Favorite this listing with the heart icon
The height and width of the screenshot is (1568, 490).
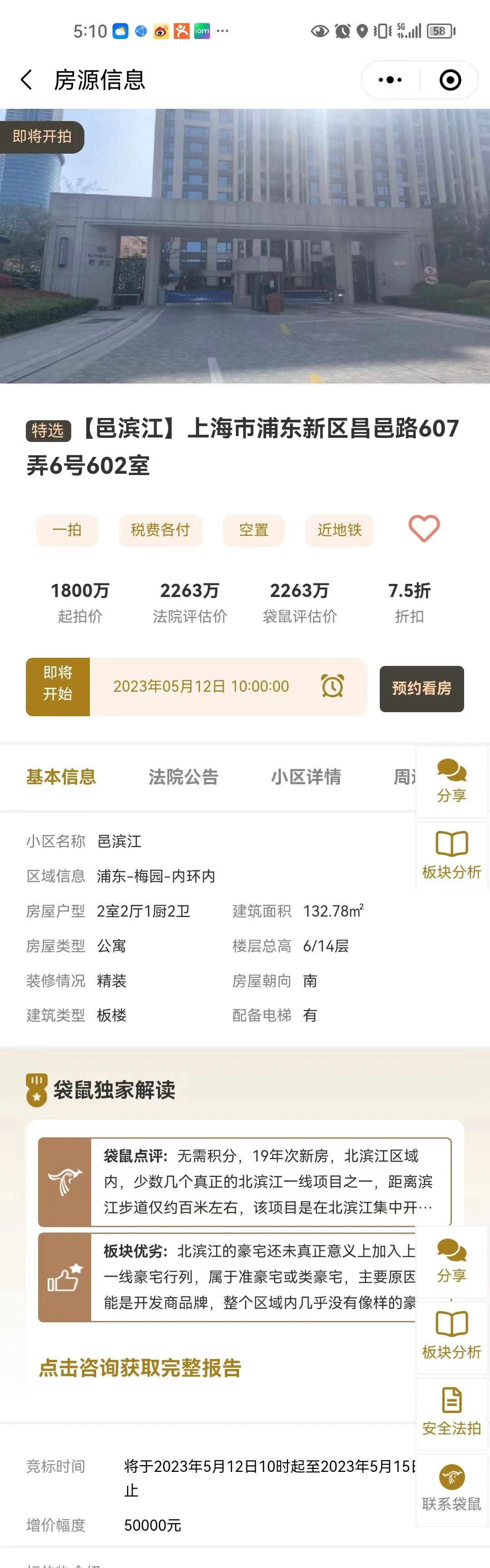pos(424,529)
